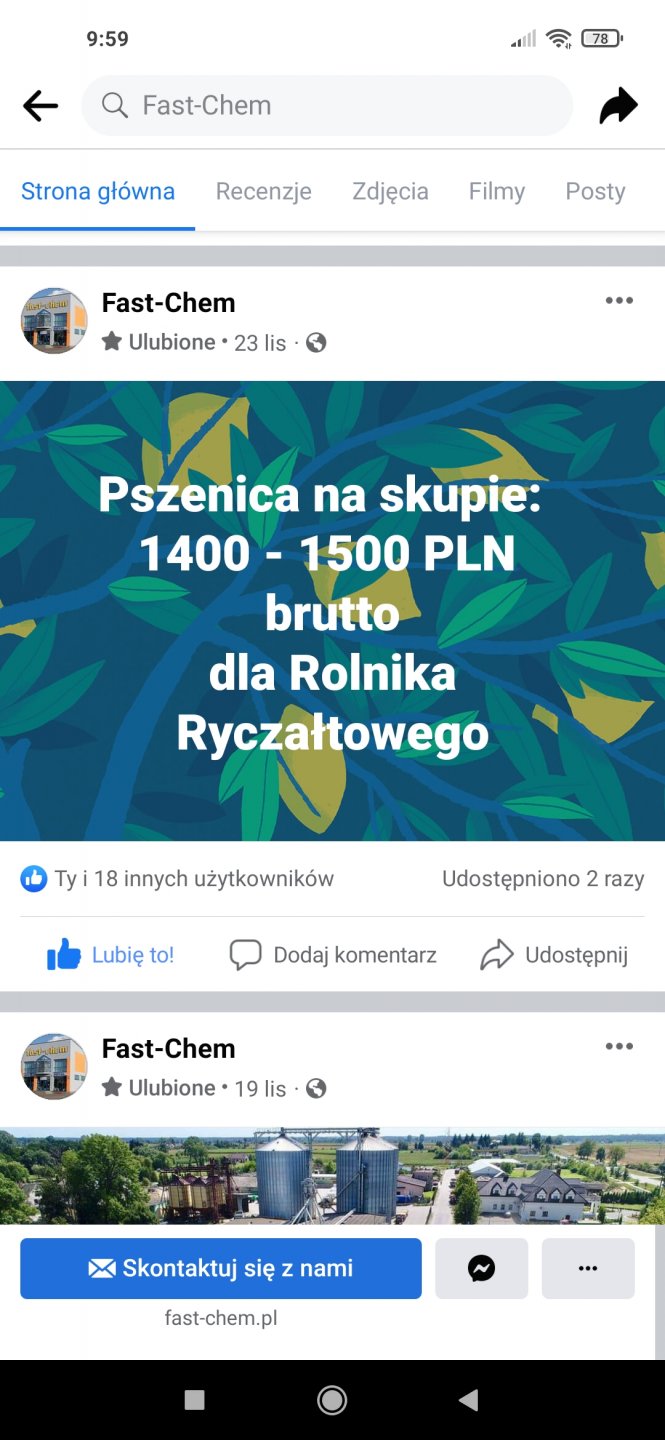The height and width of the screenshot is (1440, 665).
Task: Open options menu on 19 lis post
Action: tap(619, 1047)
